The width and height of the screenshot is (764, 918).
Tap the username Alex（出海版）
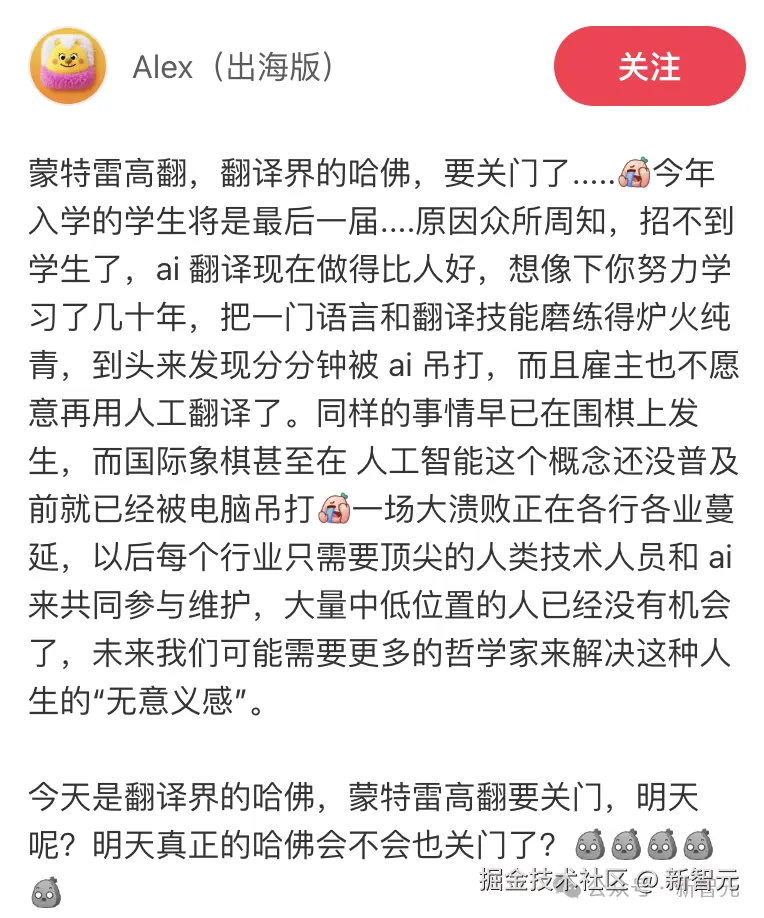233,67
